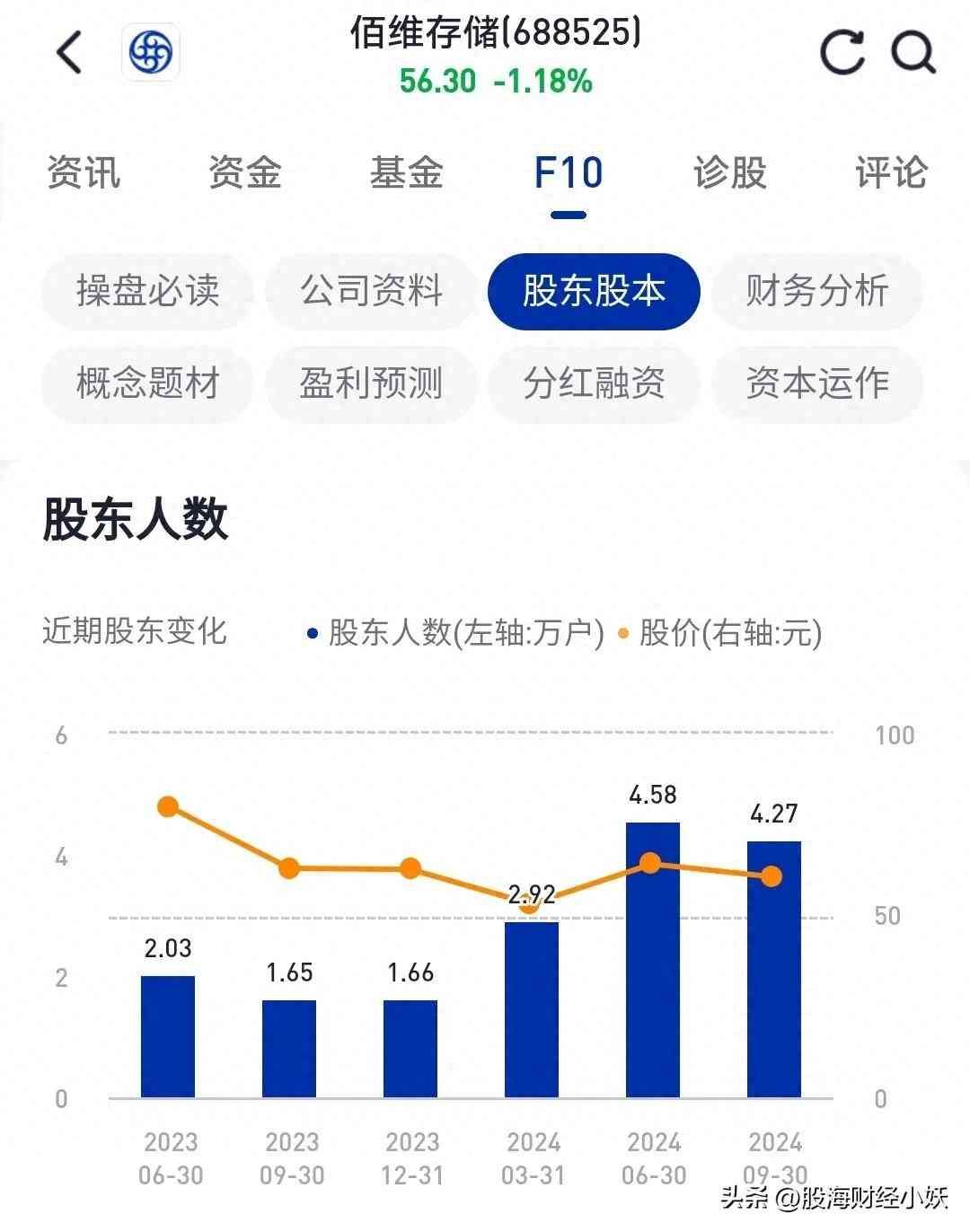Select the 股东股本 chip
970x1232 pixels.
click(594, 291)
